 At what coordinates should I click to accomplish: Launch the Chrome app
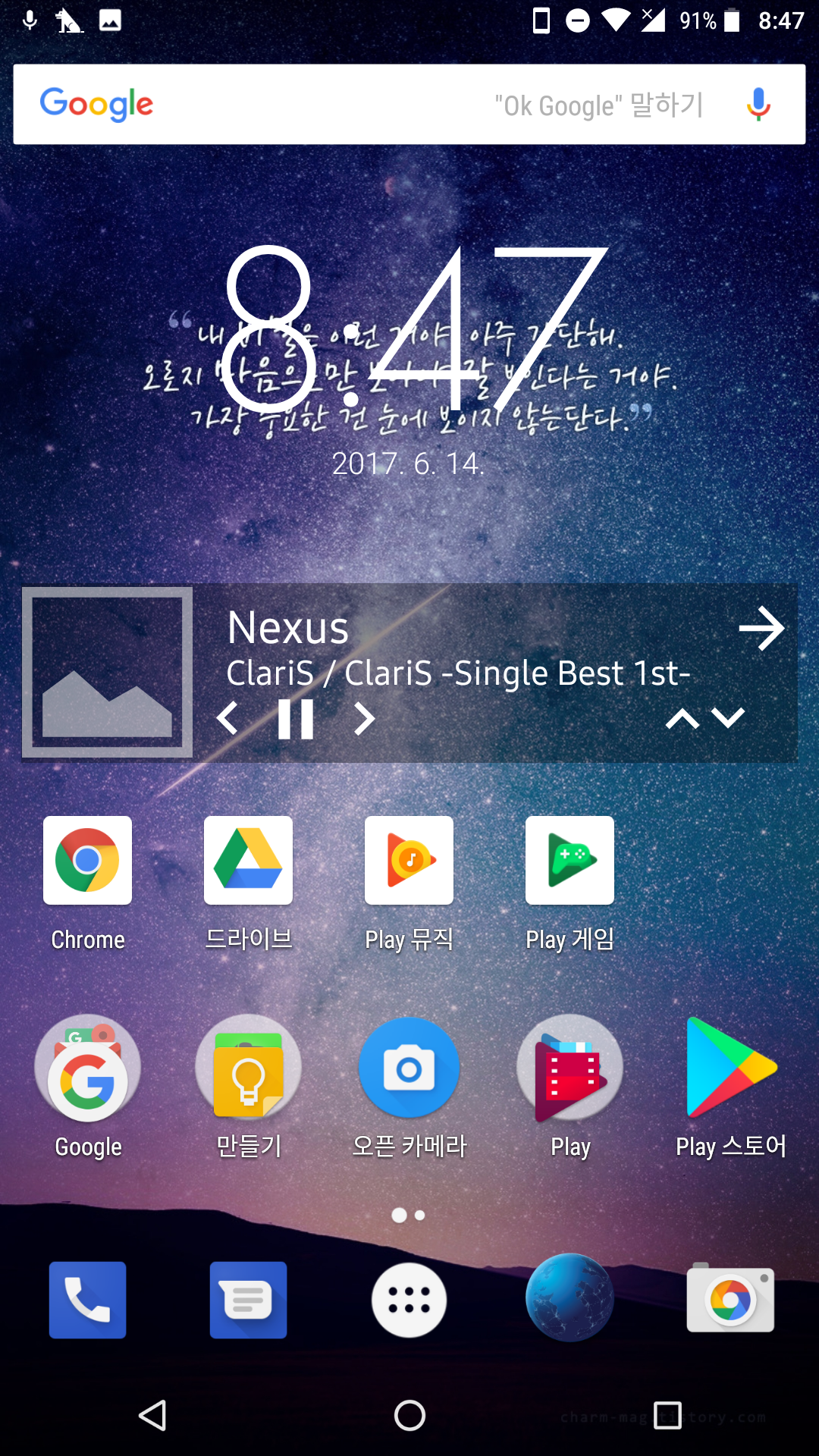87,861
